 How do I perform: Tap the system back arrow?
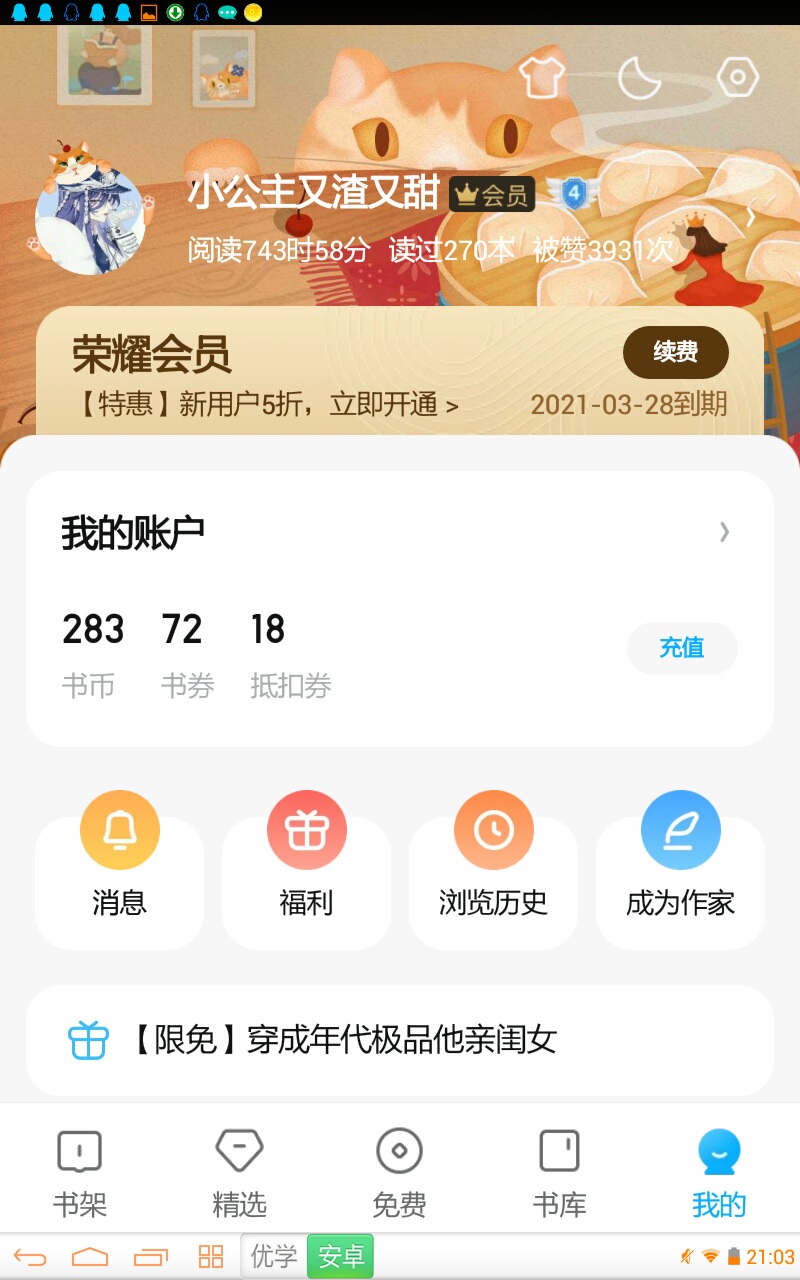30,1257
